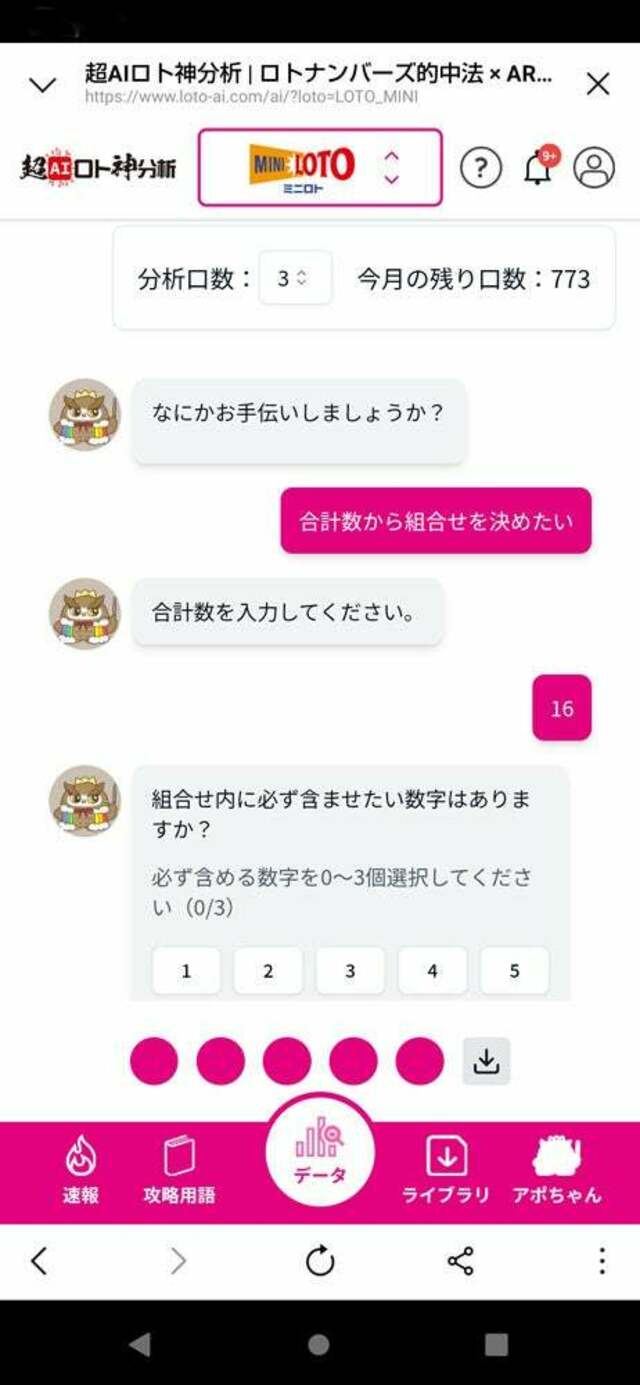Viewport: 640px width, 1385px height.
Task: Open the 攻略用語 tab
Action: [178, 1171]
